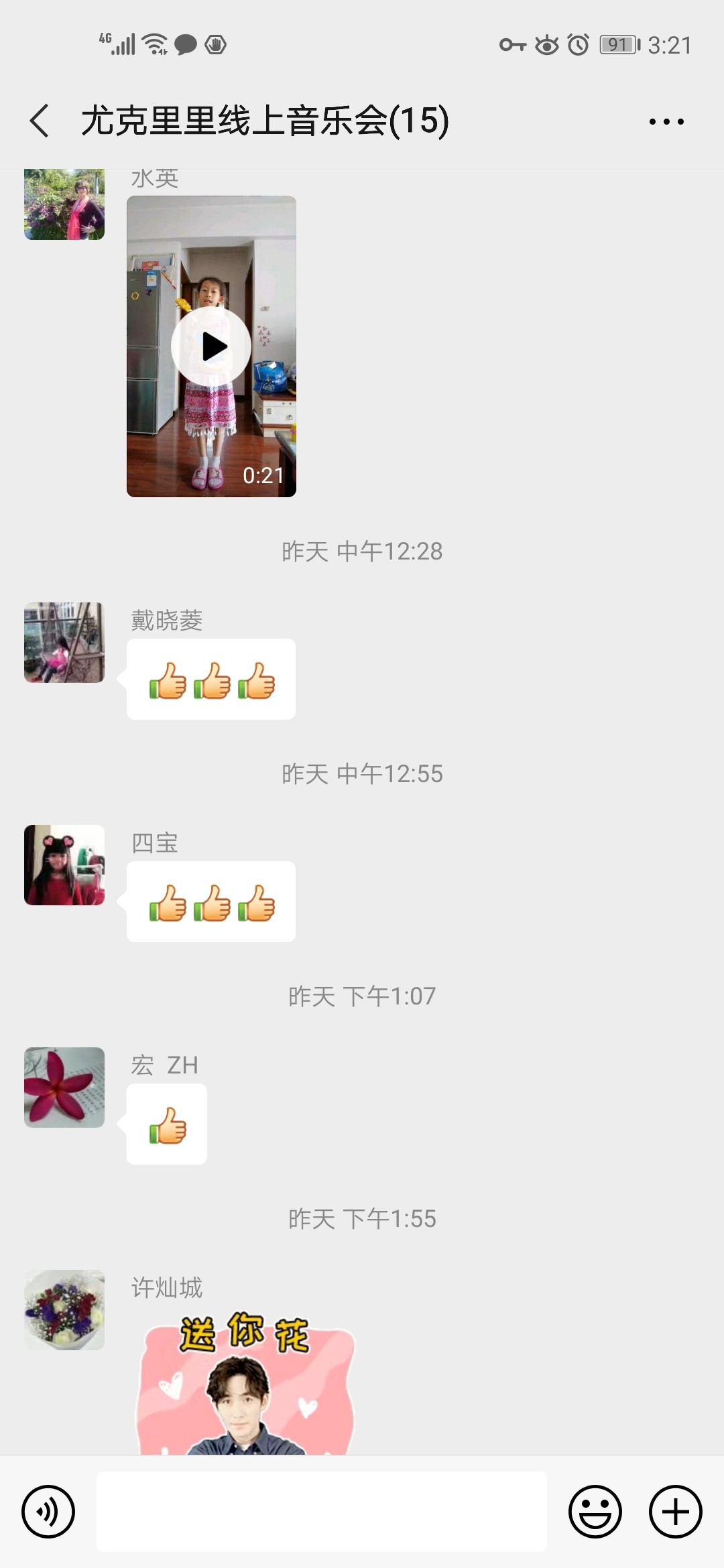The image size is (724, 1568).
Task: Open the chat info overflow menu
Action: tap(666, 121)
